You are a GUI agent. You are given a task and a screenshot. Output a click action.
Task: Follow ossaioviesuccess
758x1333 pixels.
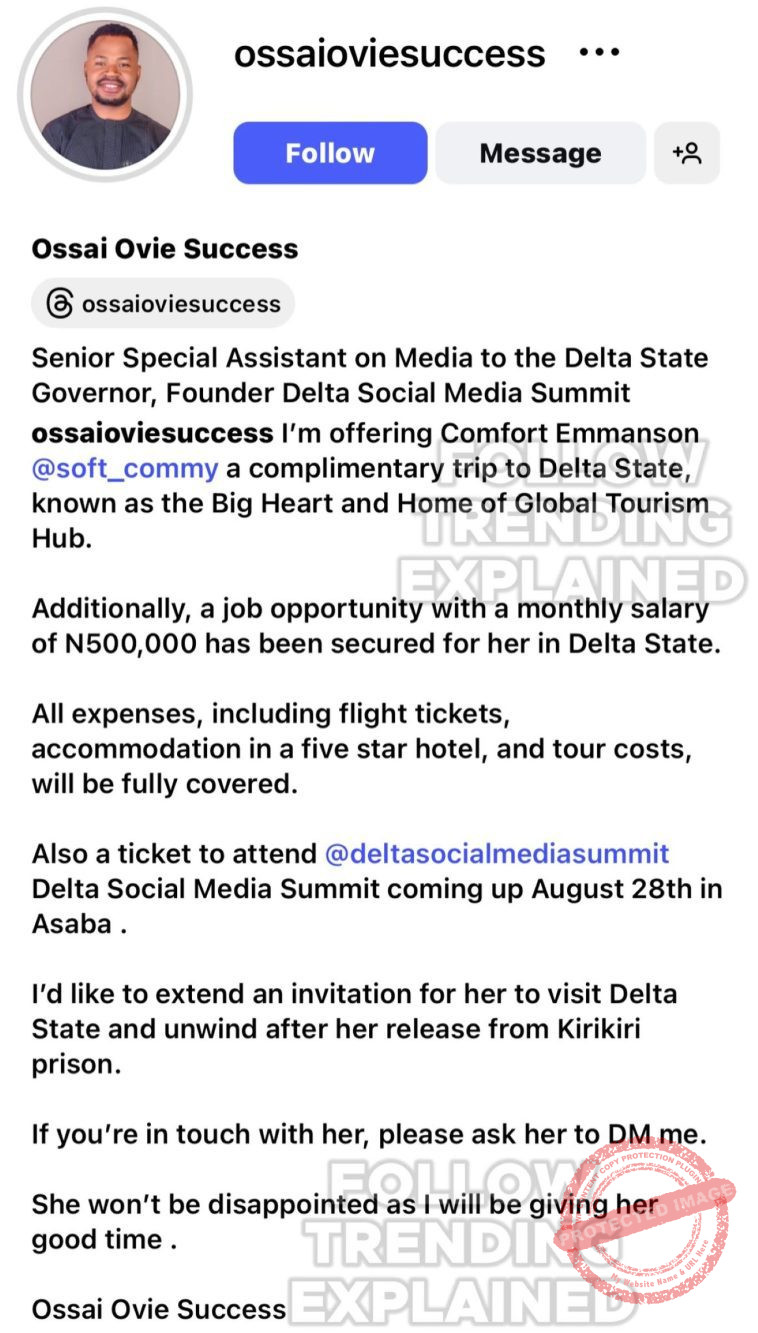click(330, 153)
